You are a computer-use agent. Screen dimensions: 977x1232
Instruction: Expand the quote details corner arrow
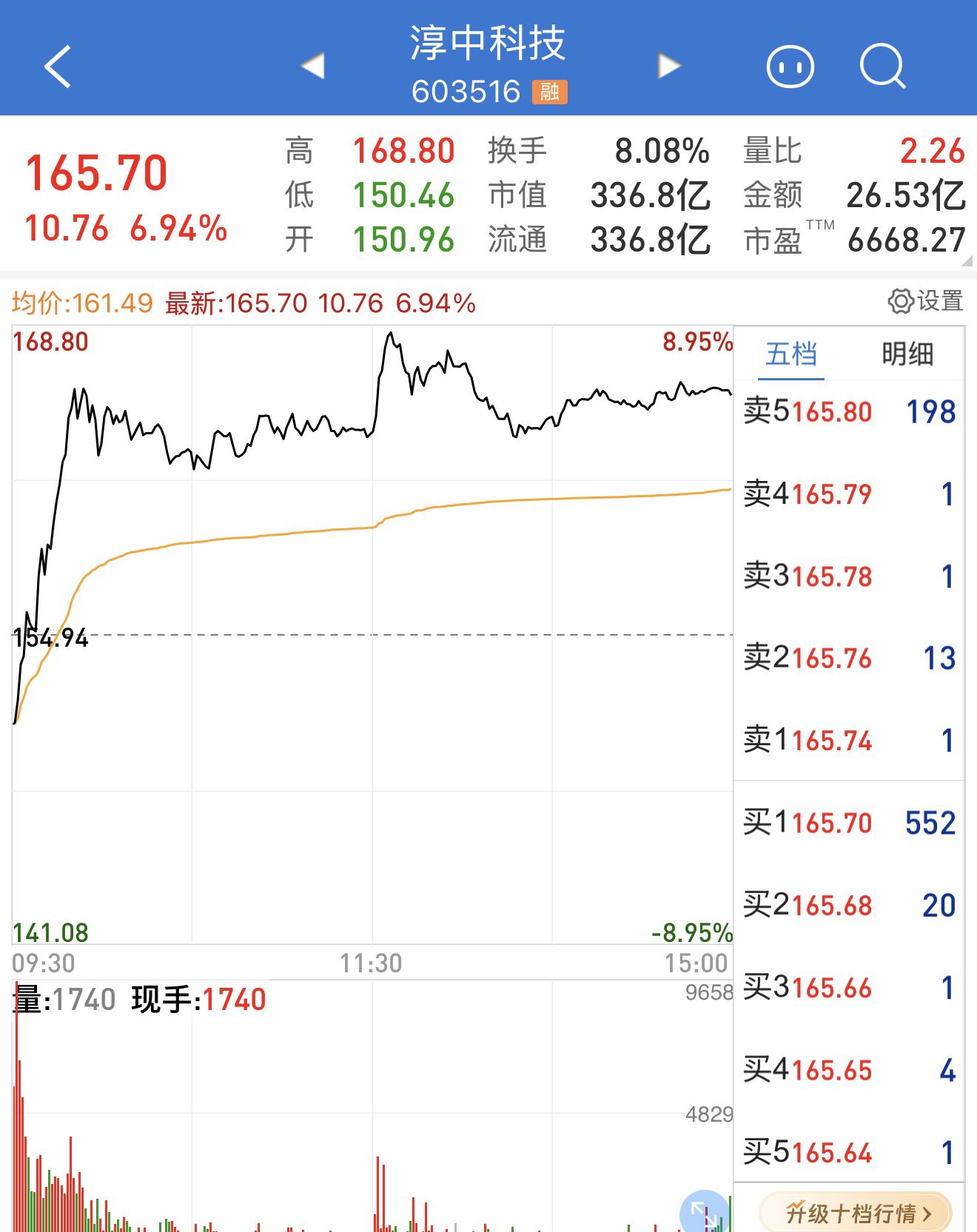967,260
